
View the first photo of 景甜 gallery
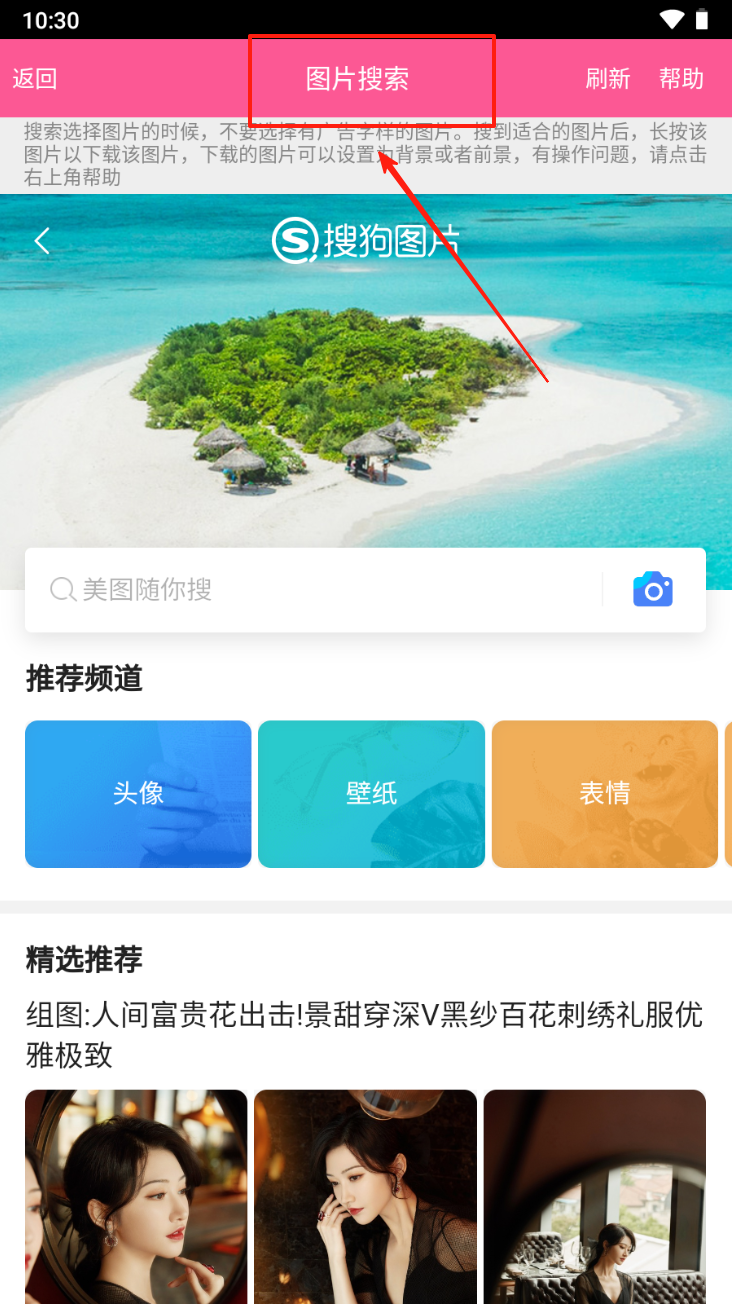tap(136, 1195)
